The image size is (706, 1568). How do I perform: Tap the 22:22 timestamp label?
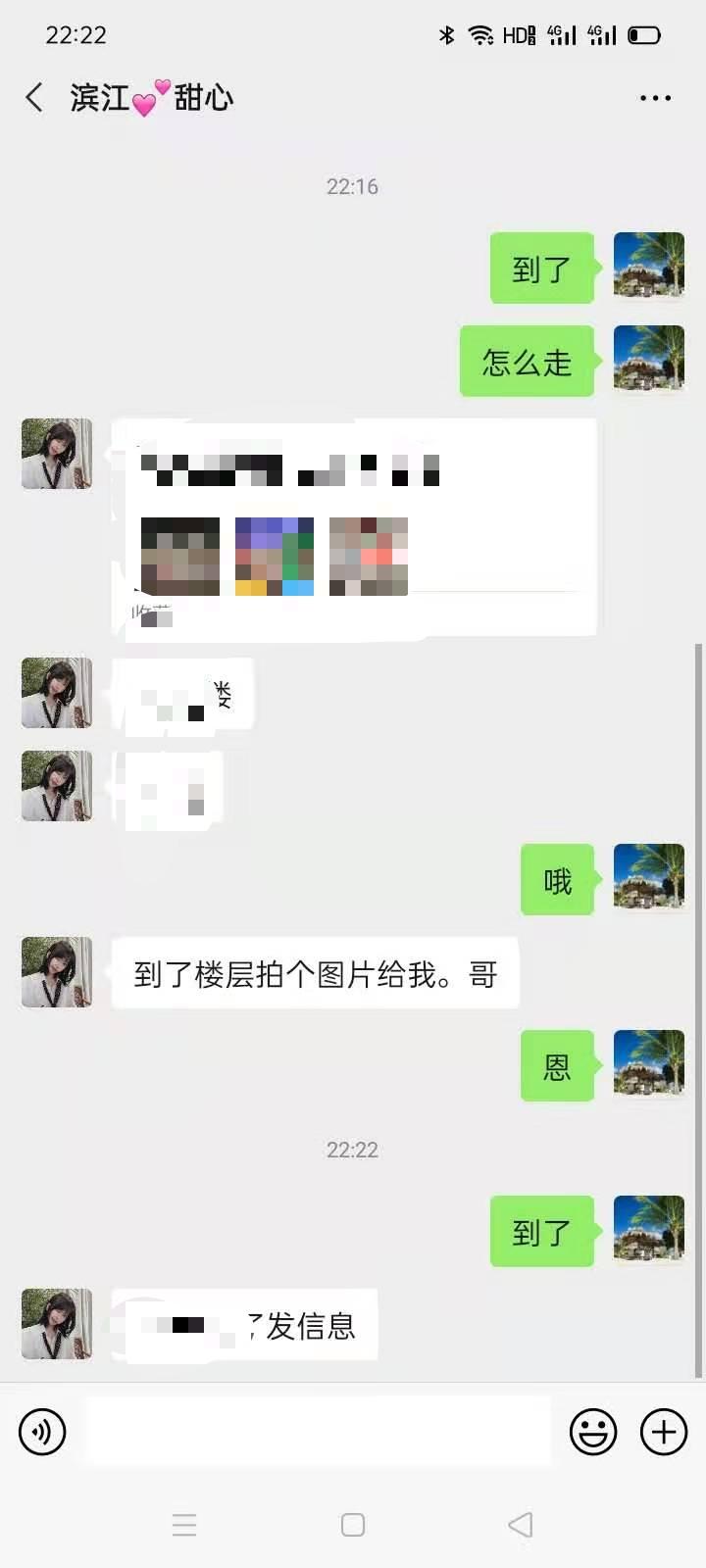point(353,1149)
